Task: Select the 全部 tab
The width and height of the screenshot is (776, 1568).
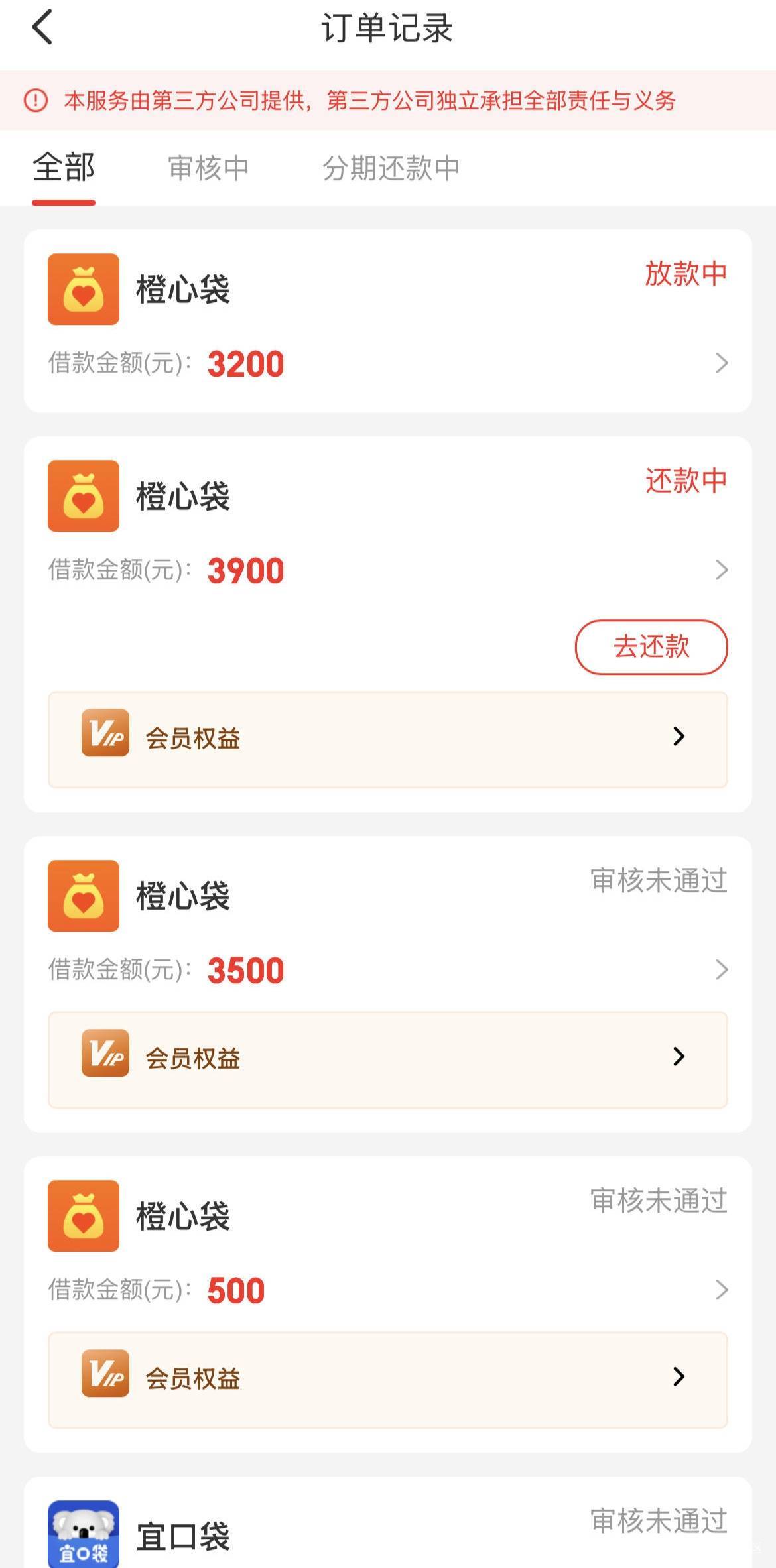Action: coord(64,168)
